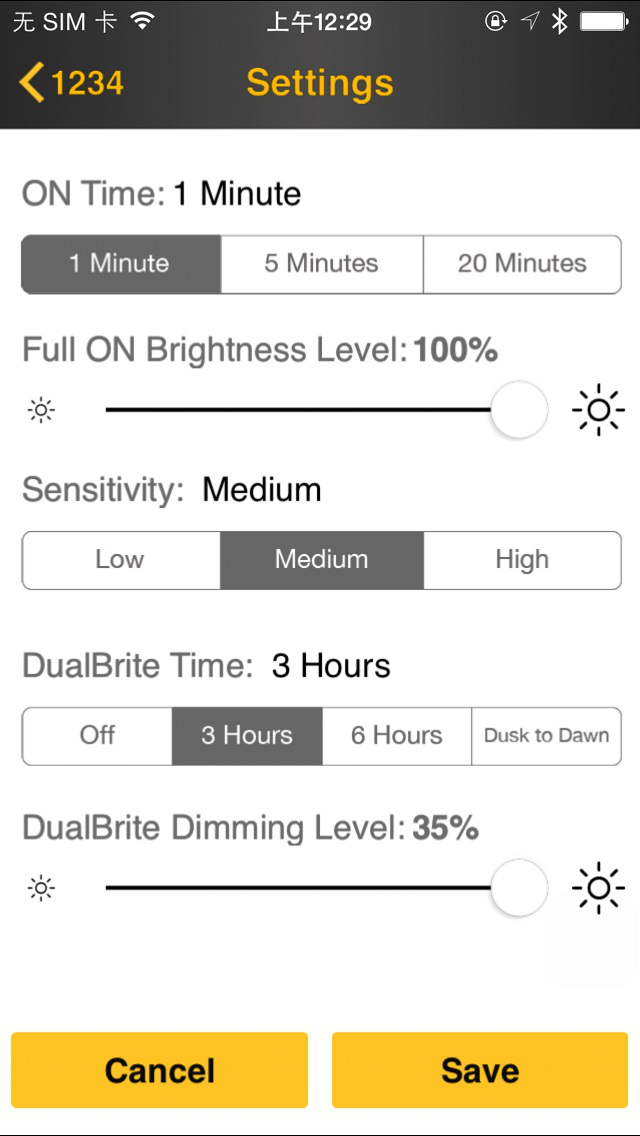
Task: Tap the Full ON Brightness slider knob
Action: coord(519,410)
